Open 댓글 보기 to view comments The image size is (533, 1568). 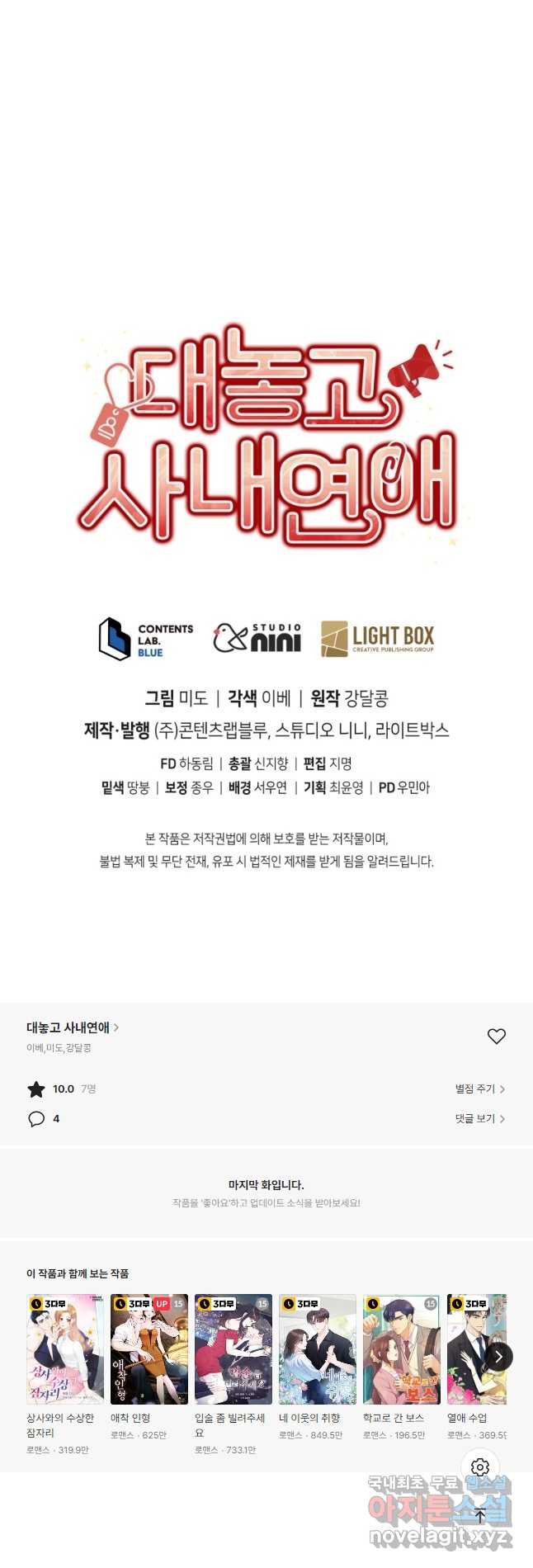click(x=479, y=1118)
